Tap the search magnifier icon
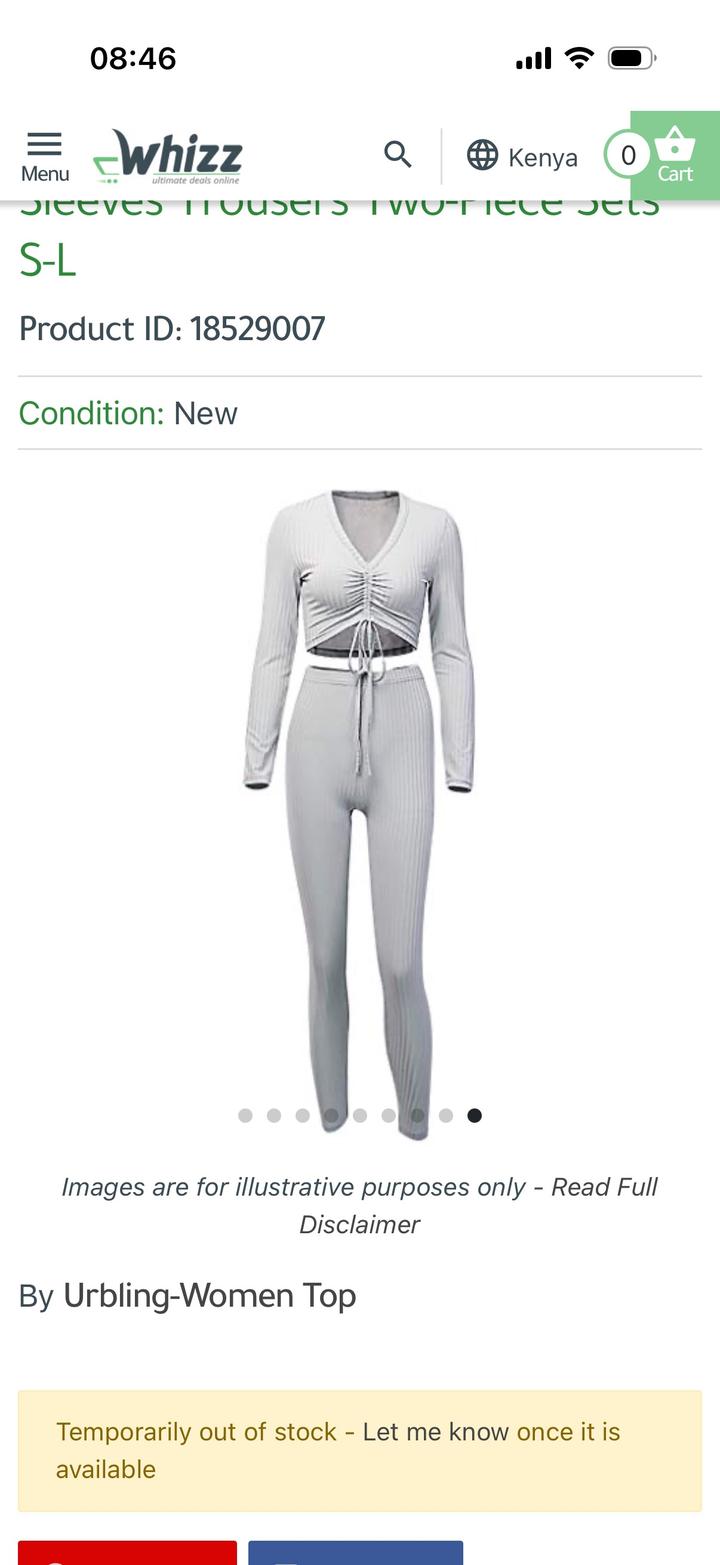Viewport: 720px width, 1565px height. [x=398, y=155]
